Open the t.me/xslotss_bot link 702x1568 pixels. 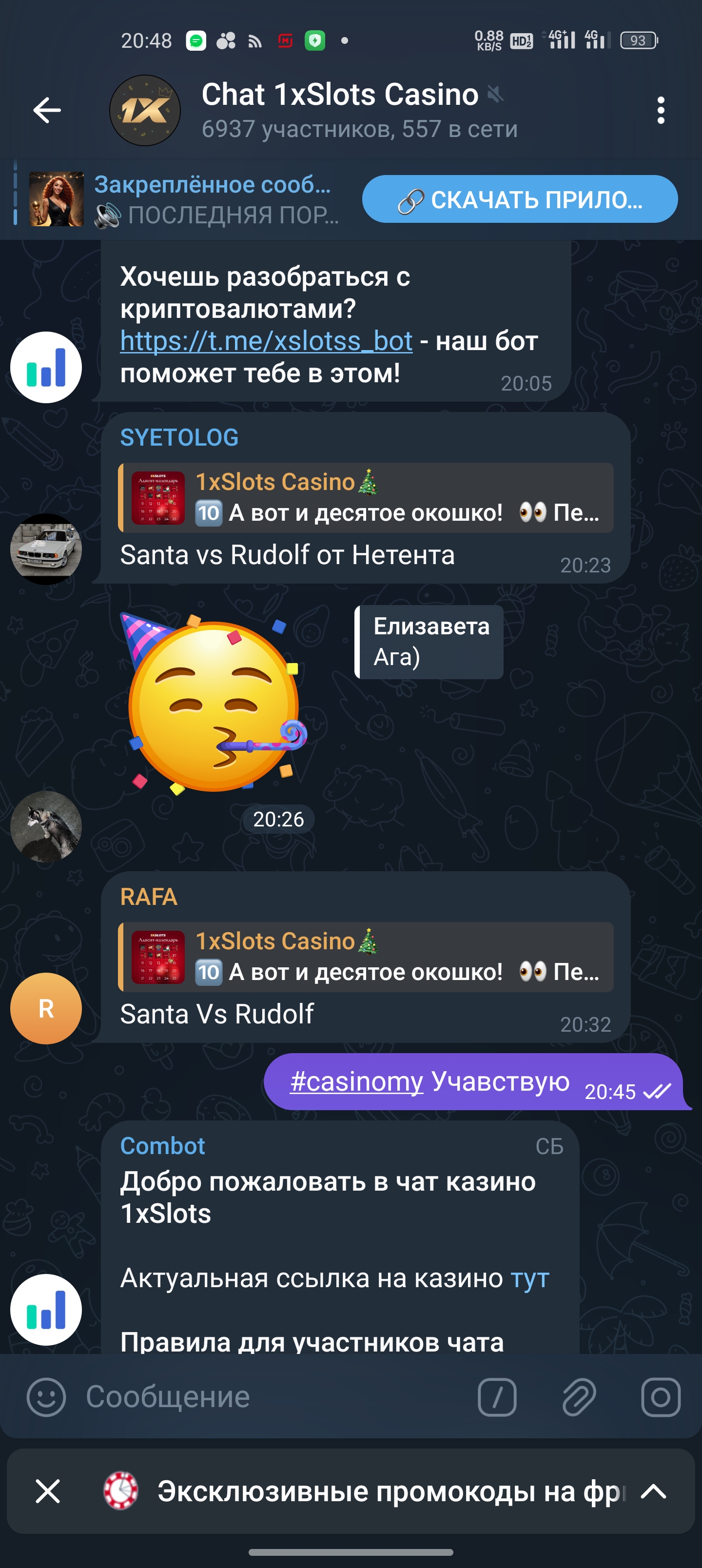point(266,341)
